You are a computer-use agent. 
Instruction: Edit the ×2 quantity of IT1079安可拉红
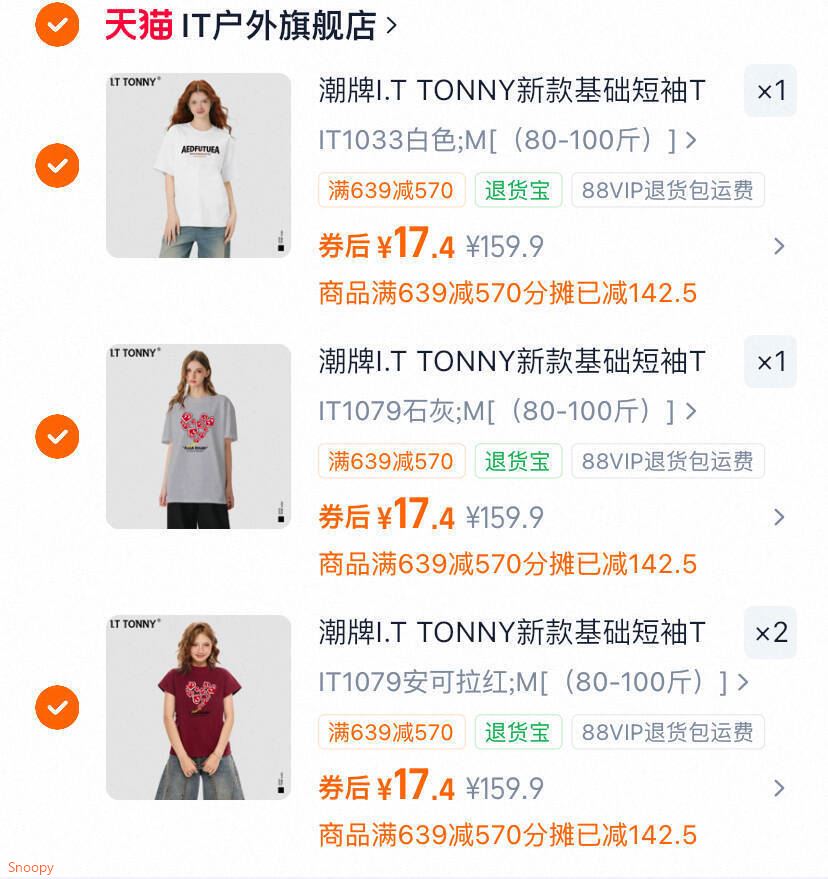[x=770, y=633]
